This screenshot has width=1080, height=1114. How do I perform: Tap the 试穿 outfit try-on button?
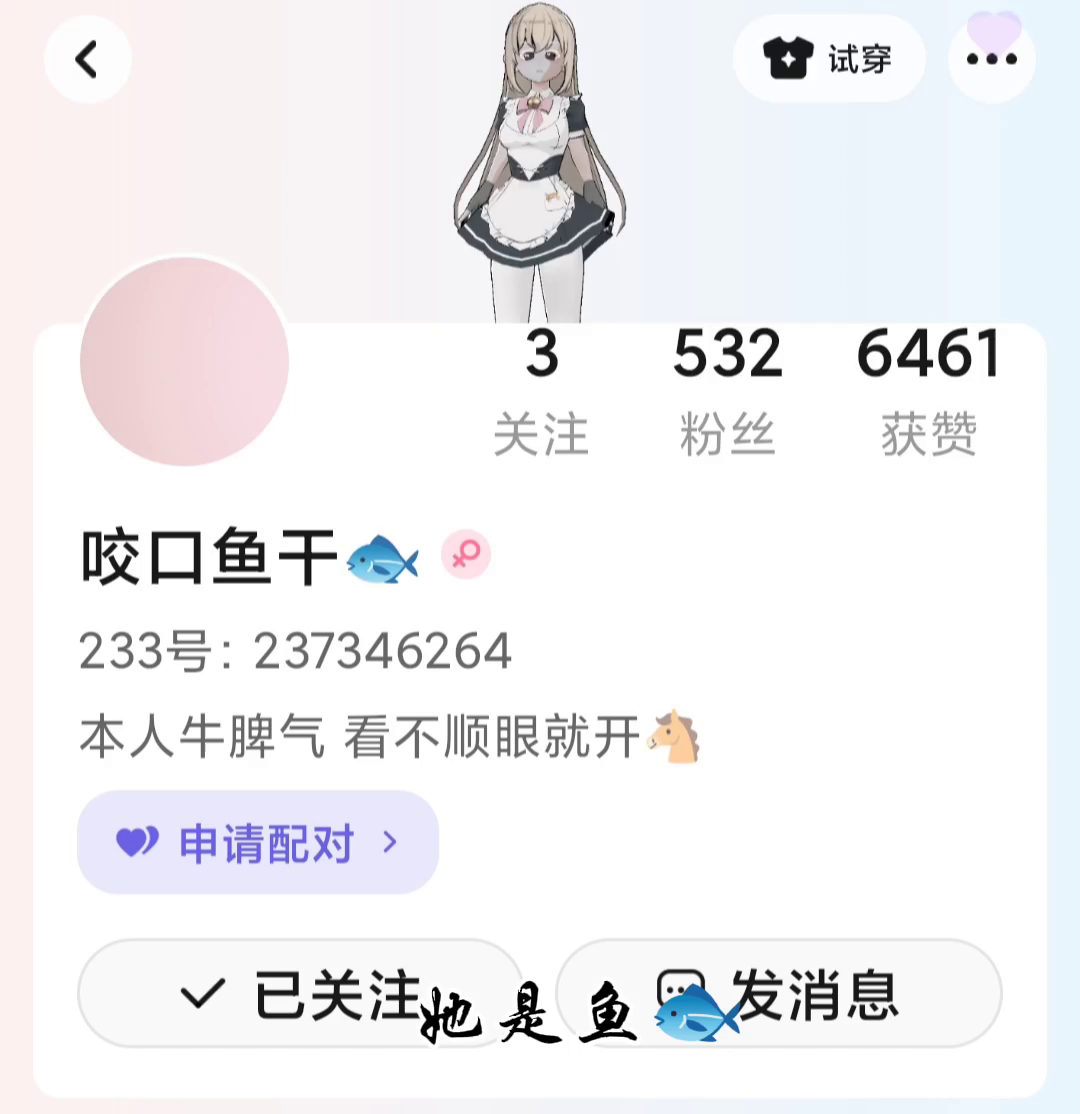[x=828, y=59]
